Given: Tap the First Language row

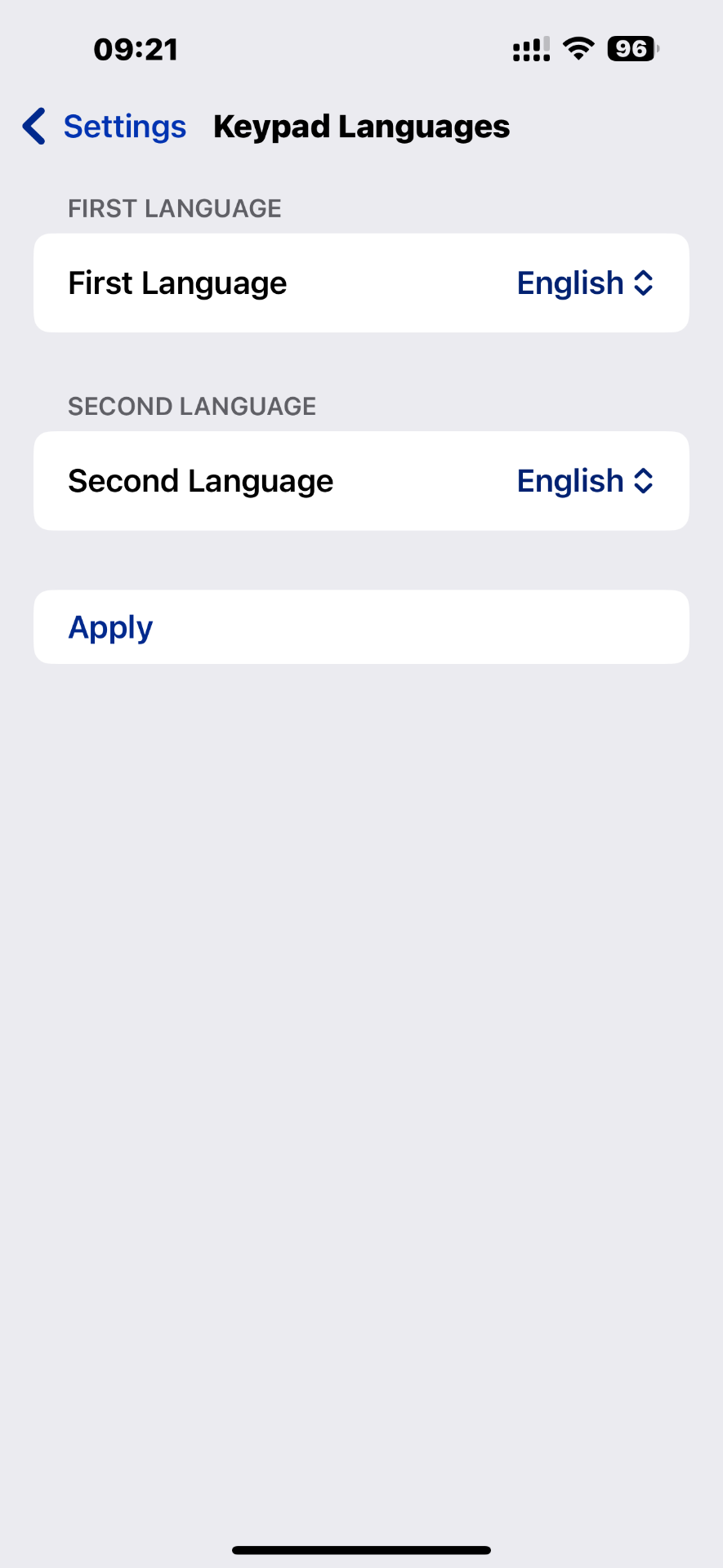Looking at the screenshot, I should (x=361, y=283).
